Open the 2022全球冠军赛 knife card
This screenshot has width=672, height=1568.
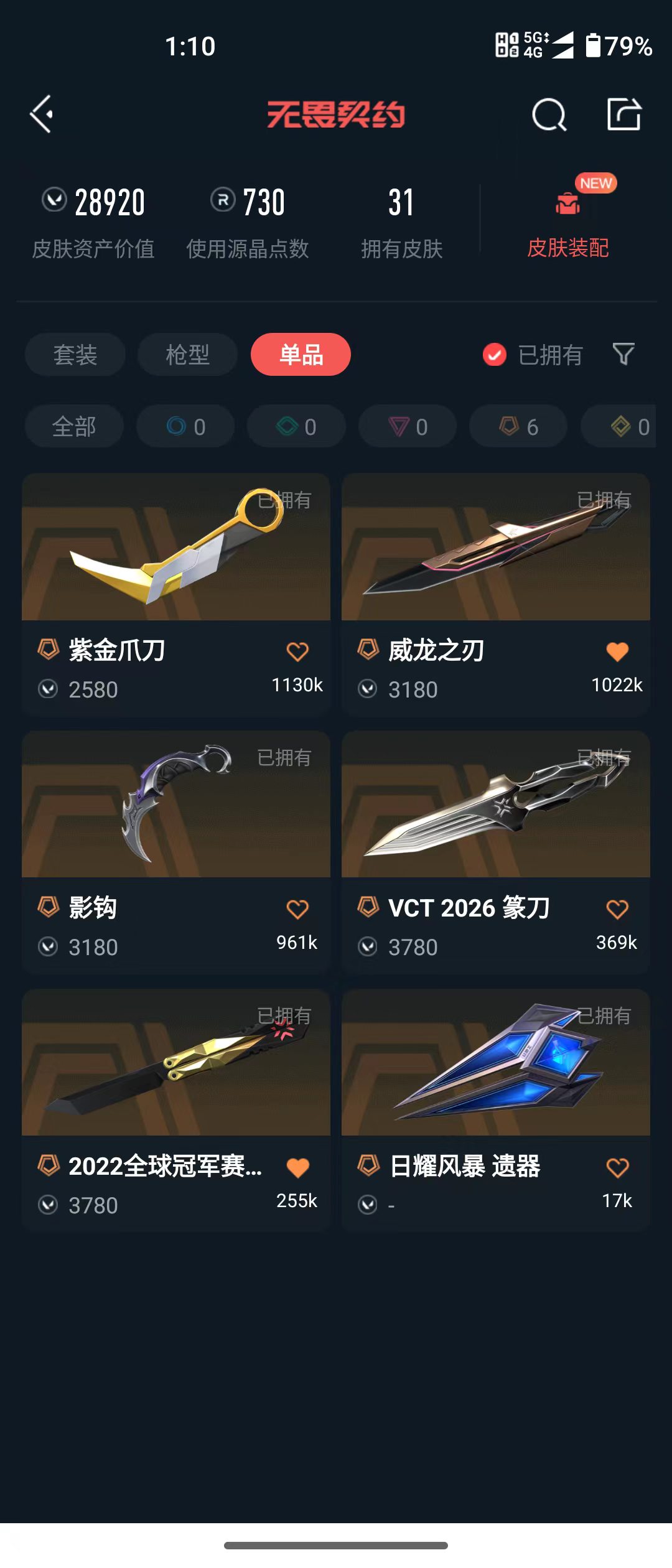[x=176, y=1110]
